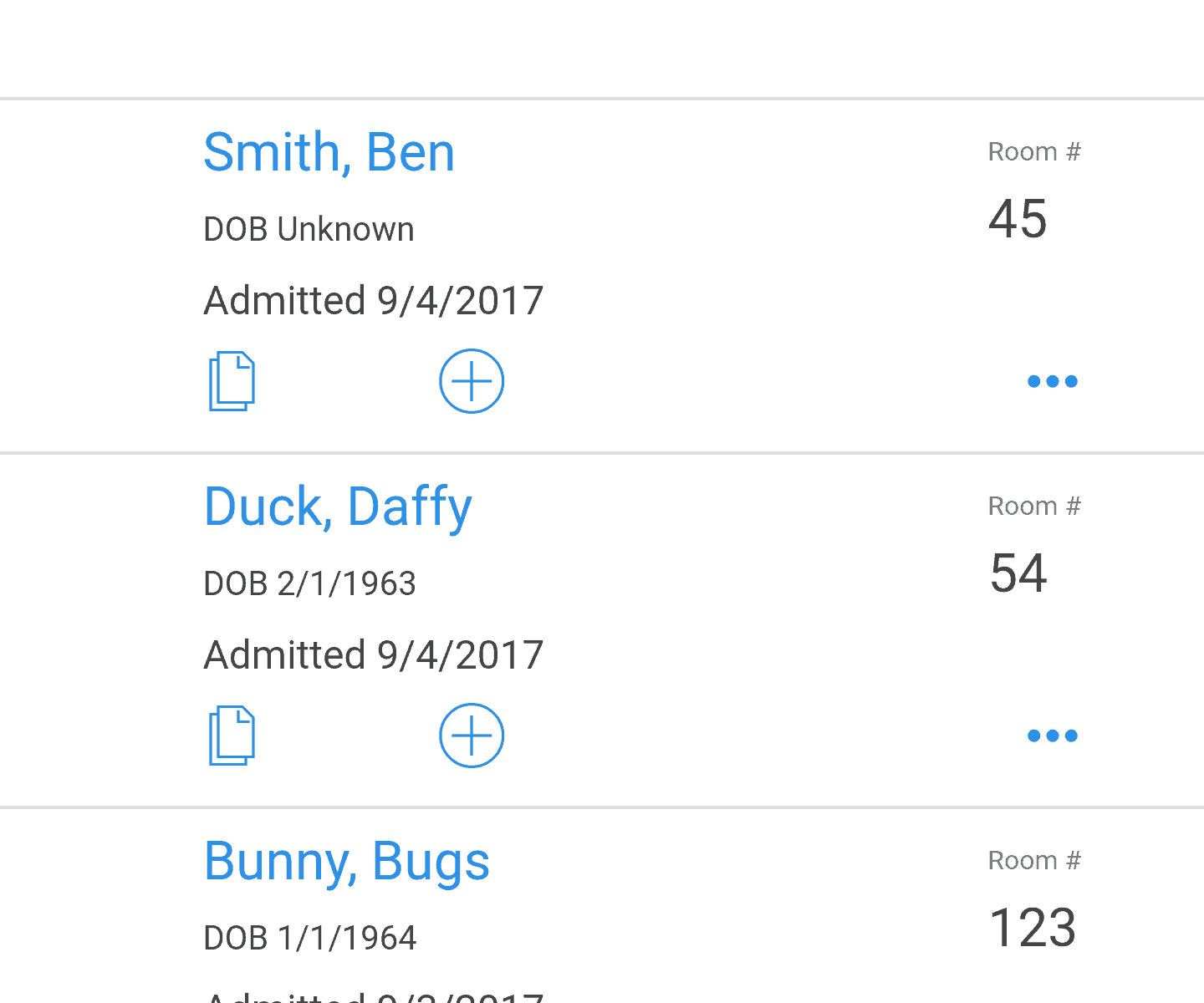1204x1003 pixels.
Task: Open more options for Smith, Ben
Action: [x=1052, y=382]
